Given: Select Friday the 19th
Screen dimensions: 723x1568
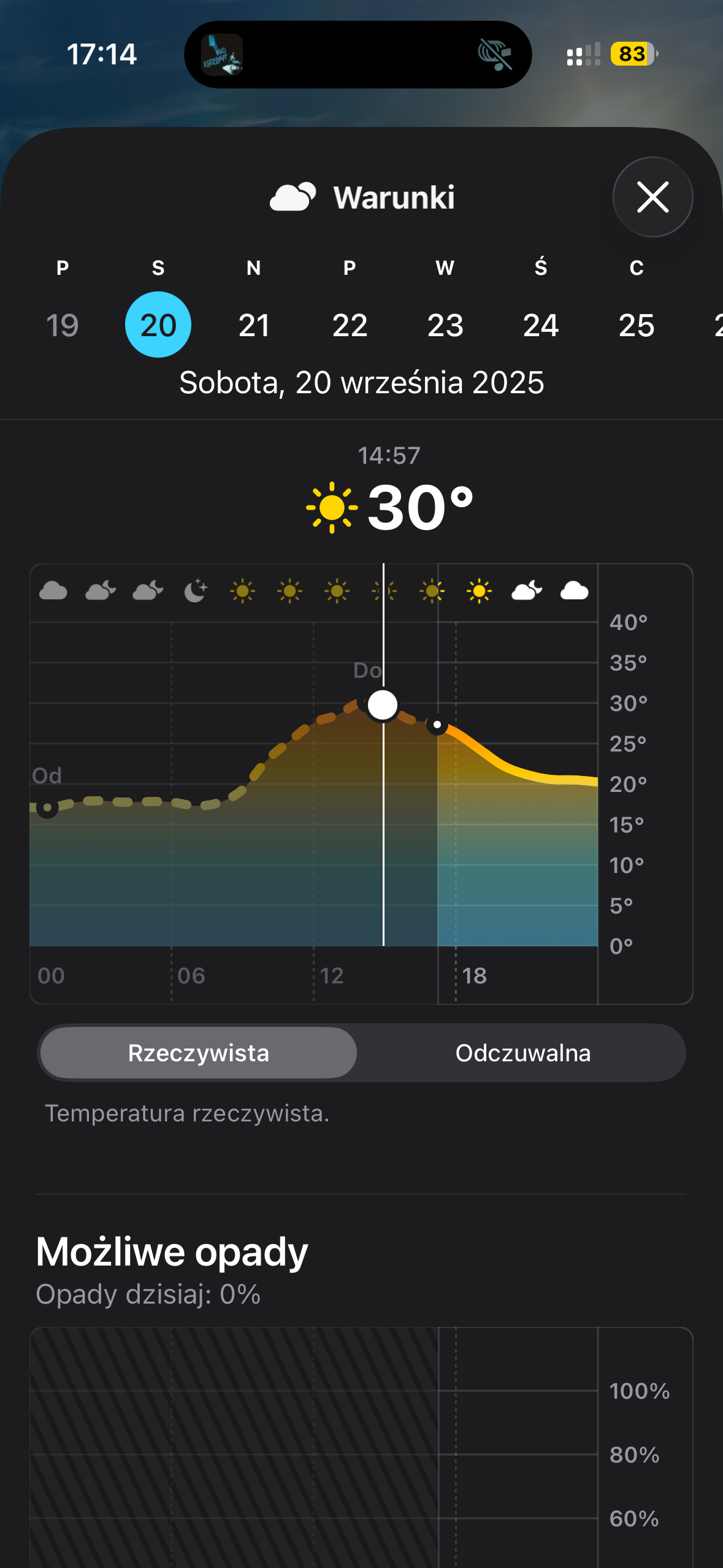Looking at the screenshot, I should (63, 325).
